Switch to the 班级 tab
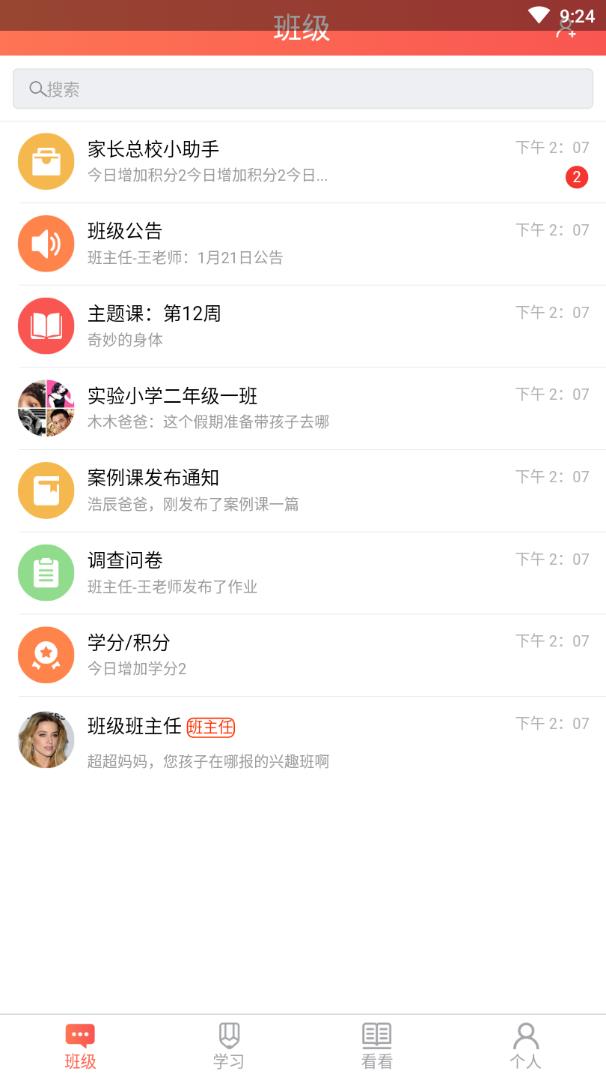606x1080 pixels. (80, 1046)
